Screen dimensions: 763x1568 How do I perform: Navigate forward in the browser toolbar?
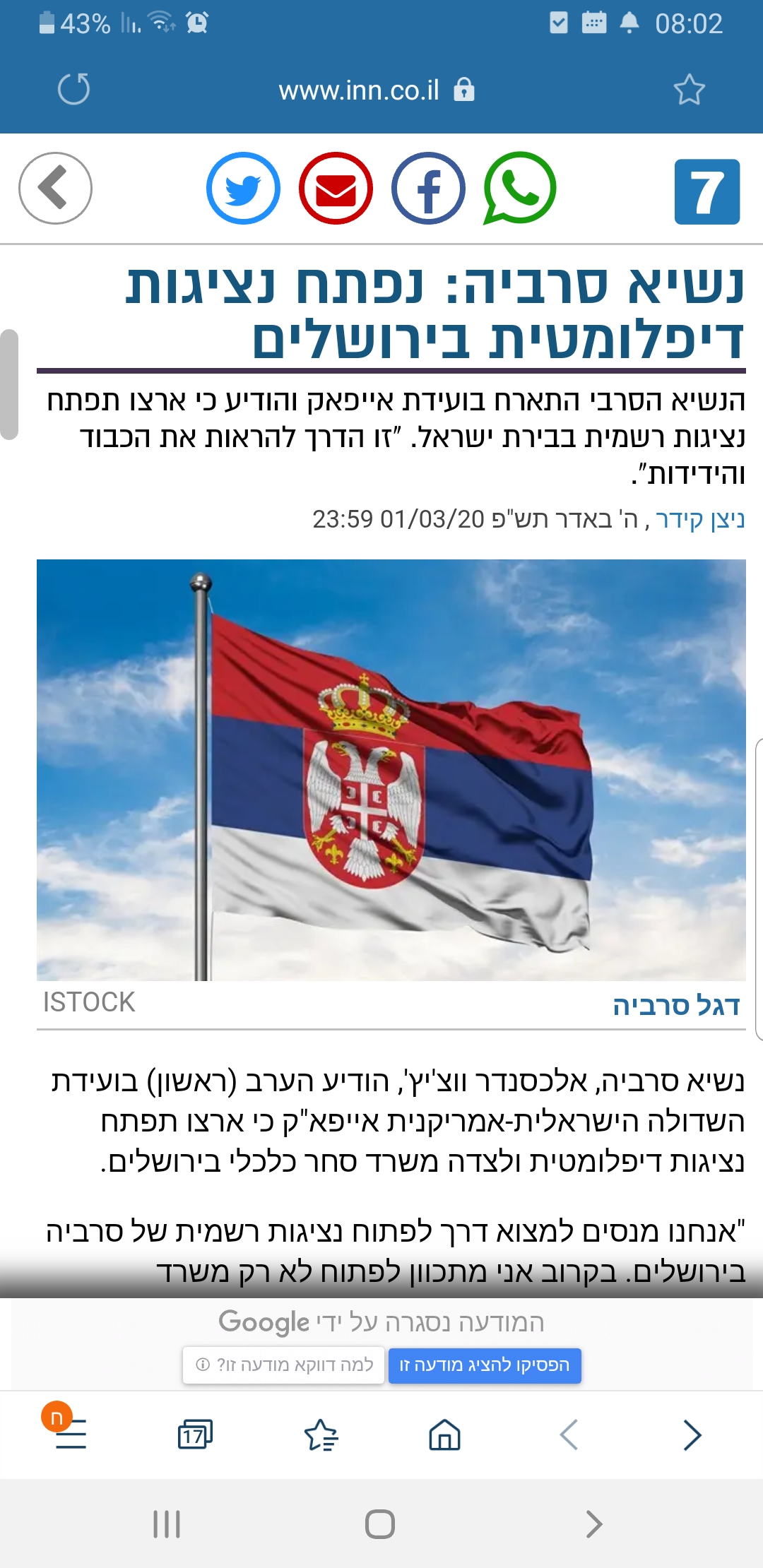coord(692,1435)
